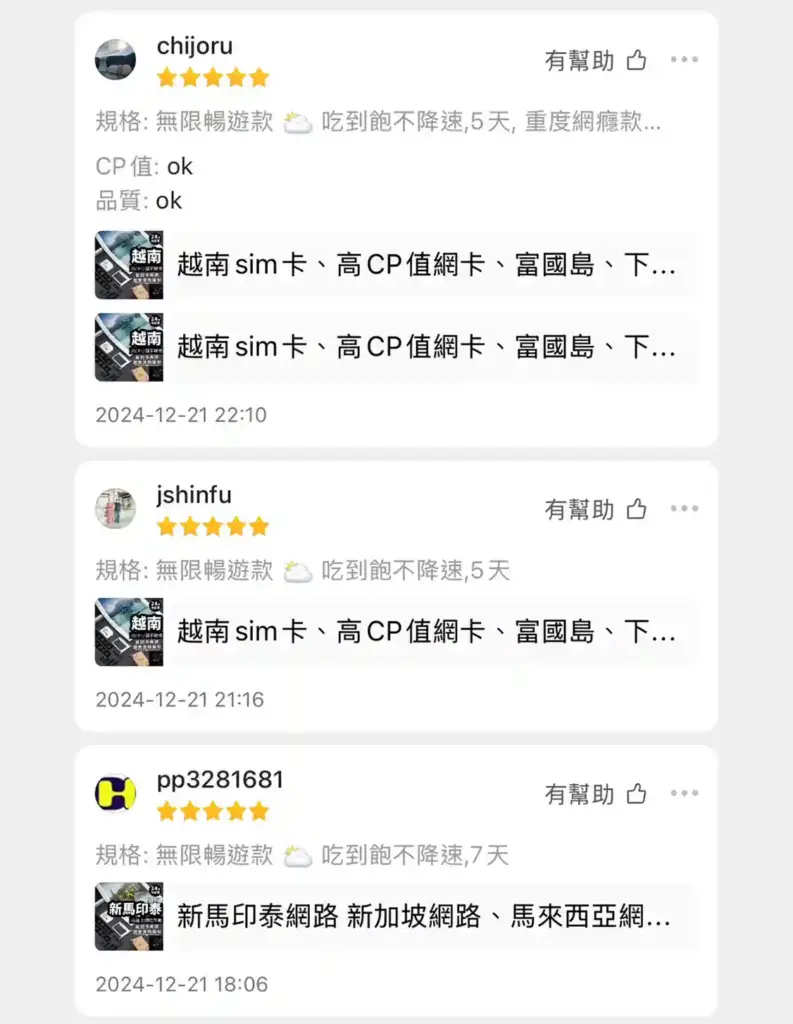Open the three-dot menu on pp3281681's review
Screen dimensions: 793x1024
coord(686,793)
